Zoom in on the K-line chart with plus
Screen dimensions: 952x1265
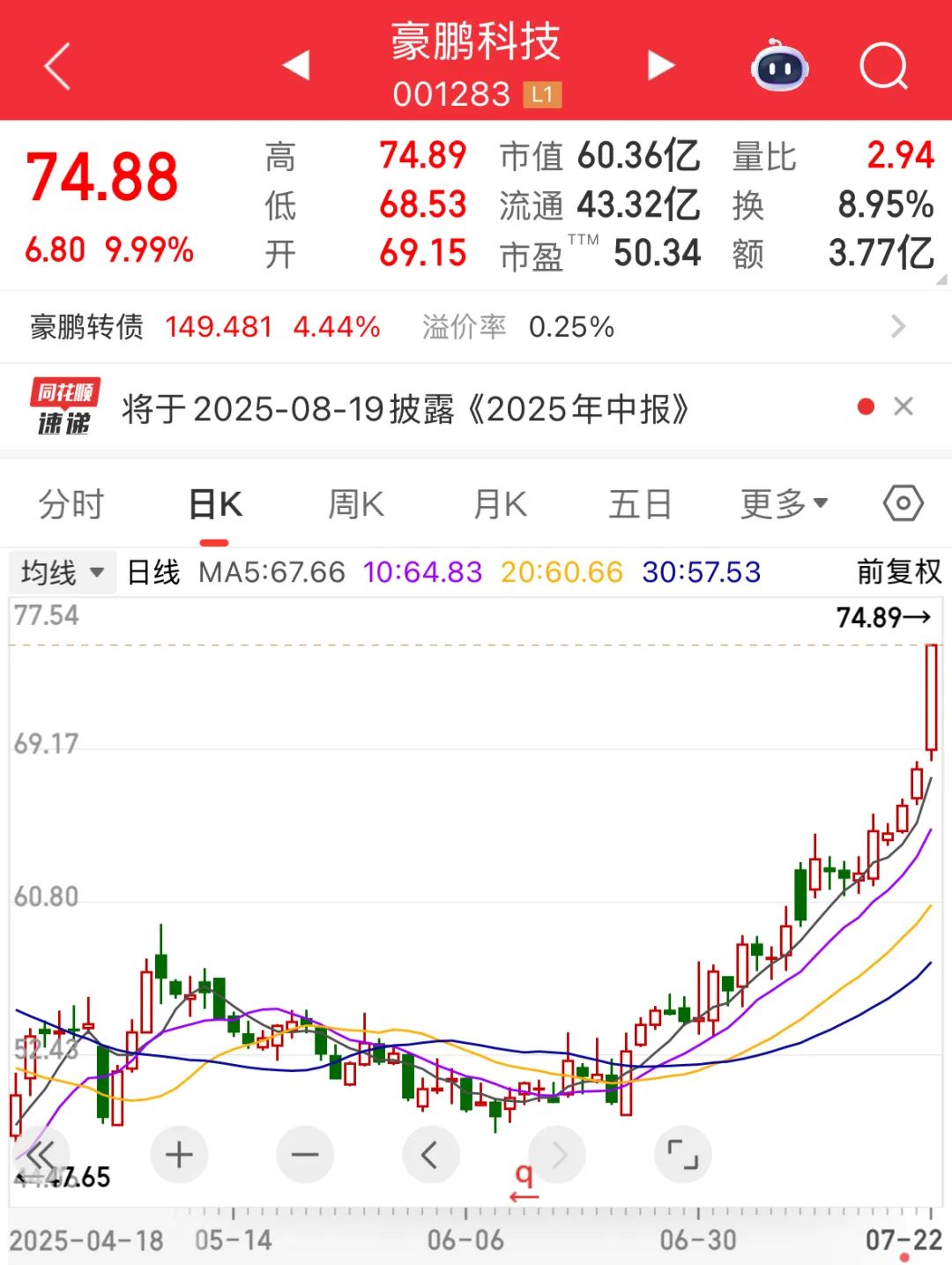coord(178,1154)
